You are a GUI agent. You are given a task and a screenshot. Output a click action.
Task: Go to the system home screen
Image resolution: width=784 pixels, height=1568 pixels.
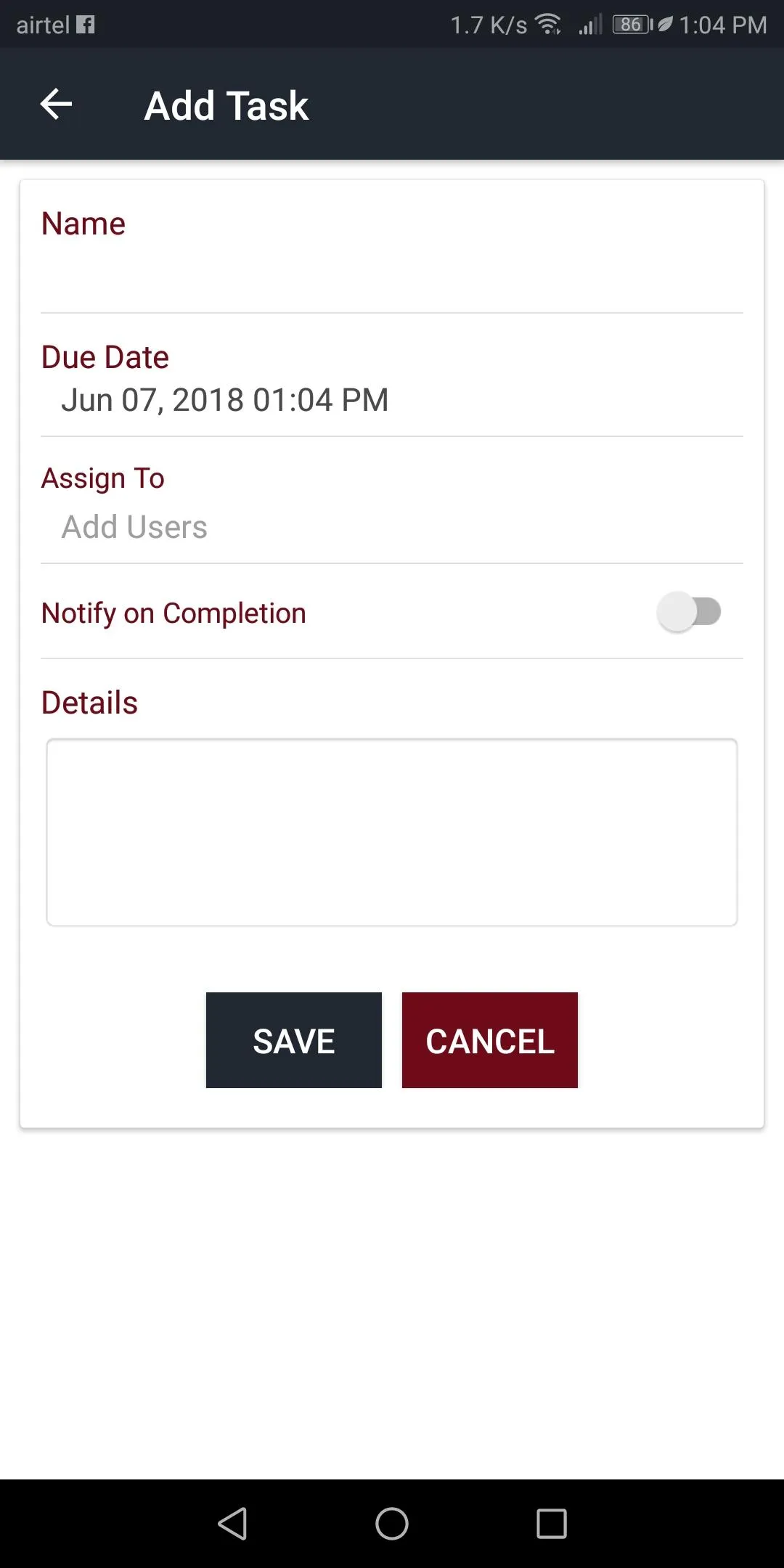point(392,1523)
